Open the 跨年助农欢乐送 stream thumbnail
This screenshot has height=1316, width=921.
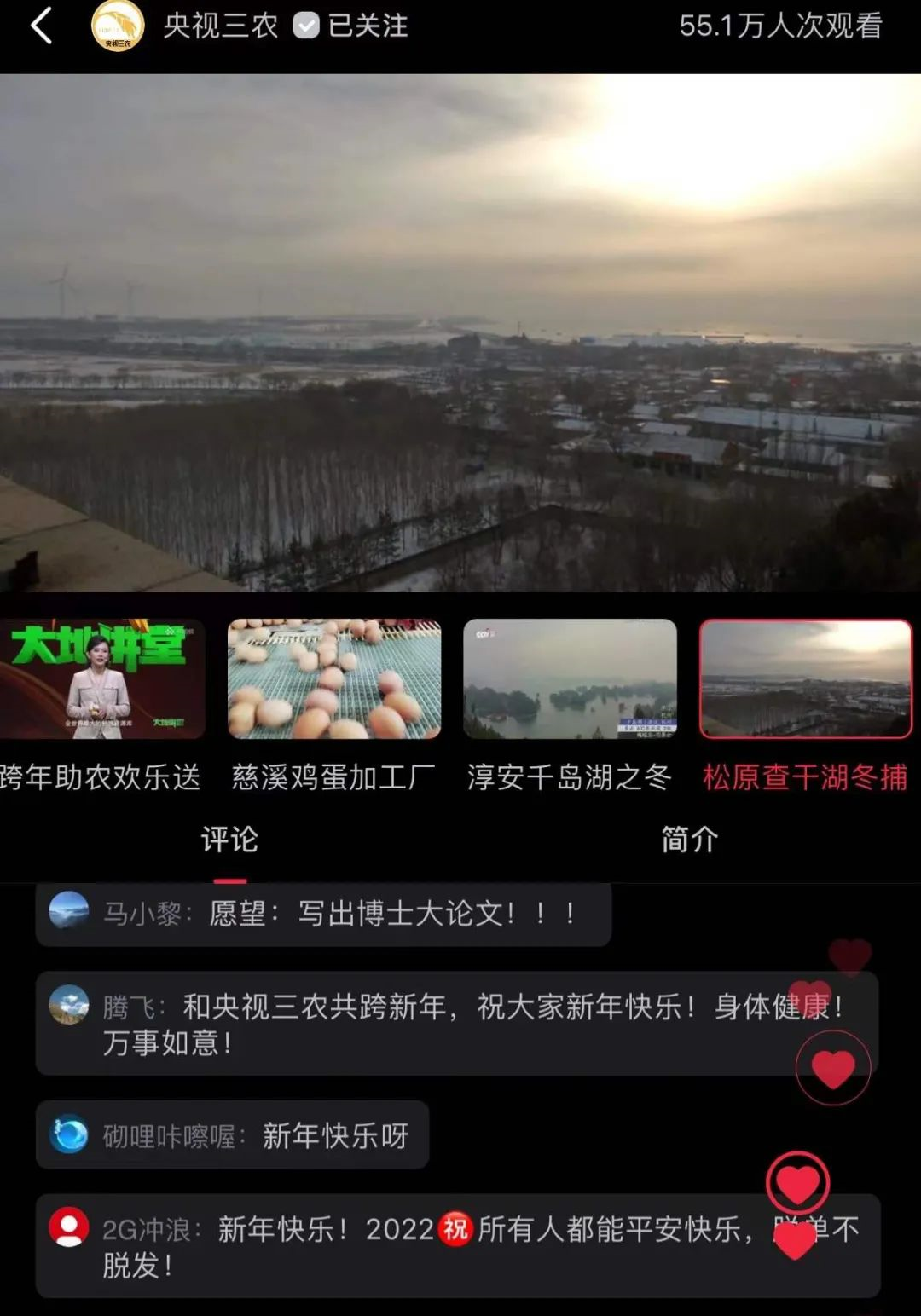click(101, 679)
